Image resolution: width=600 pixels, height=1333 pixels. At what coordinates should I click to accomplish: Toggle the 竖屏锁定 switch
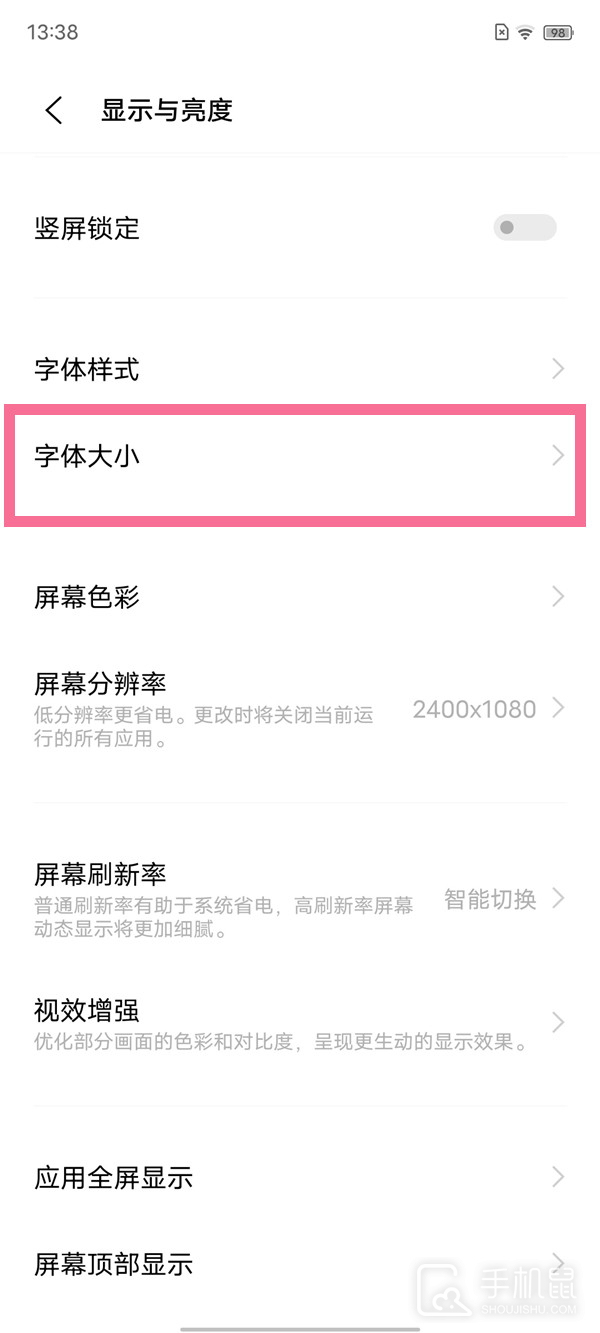click(524, 228)
